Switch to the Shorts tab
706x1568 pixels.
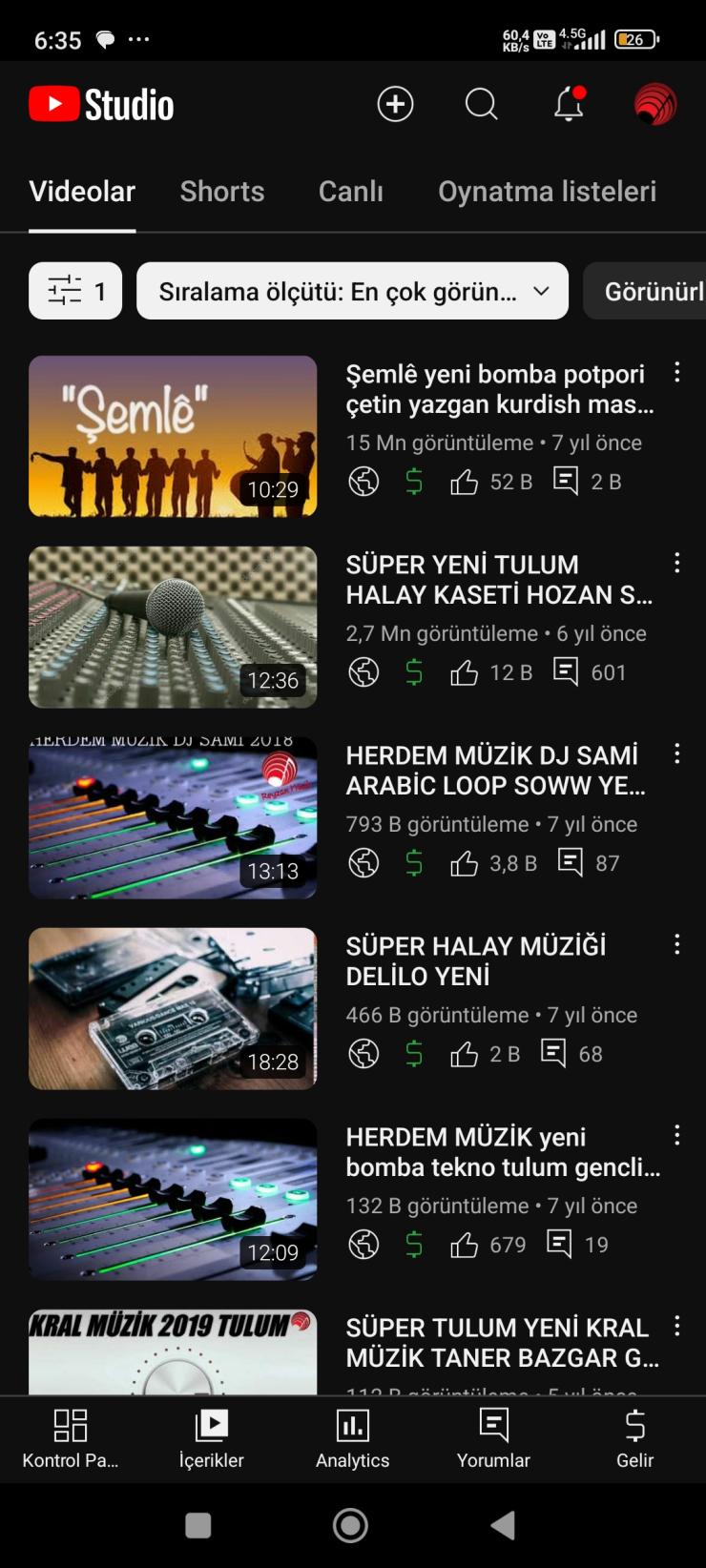(221, 192)
